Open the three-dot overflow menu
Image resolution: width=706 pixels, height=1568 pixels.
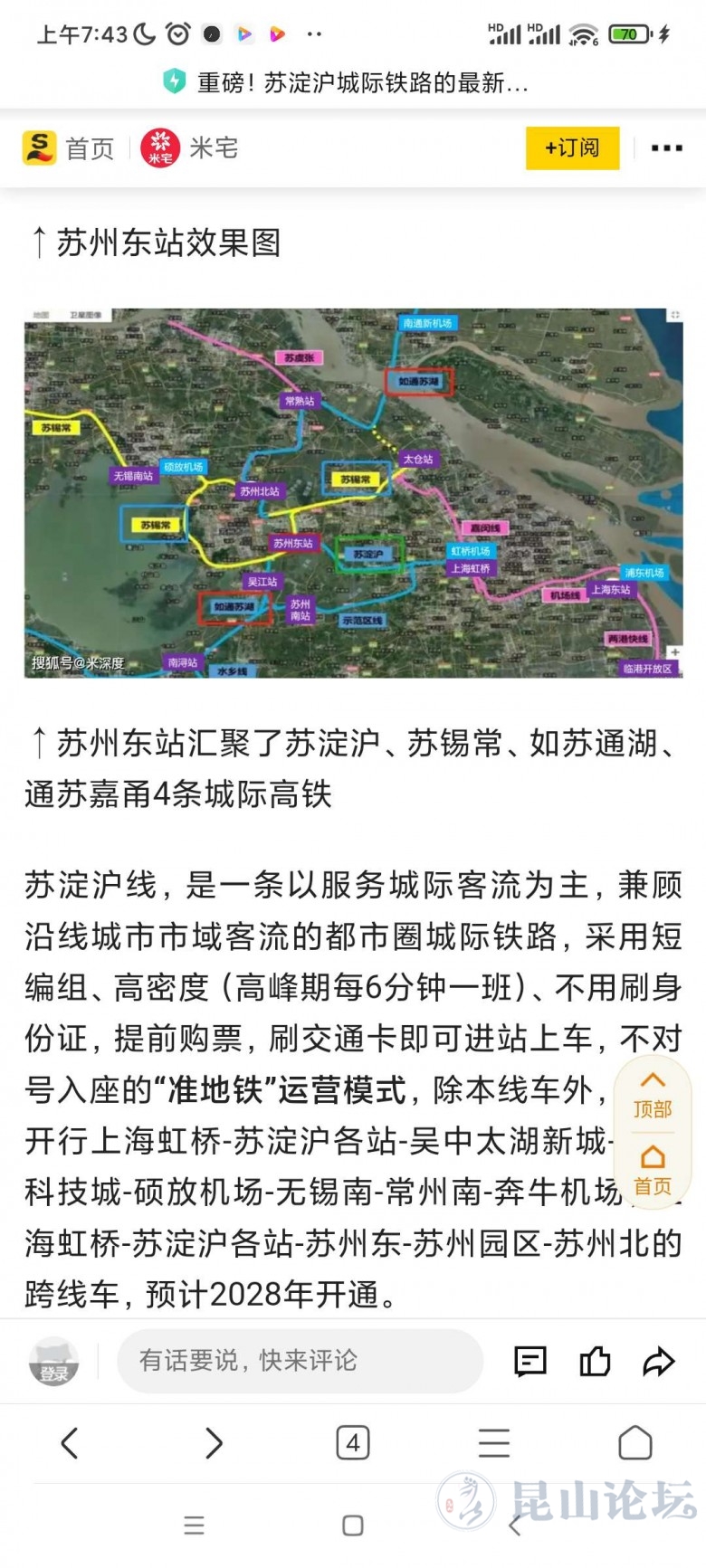(x=666, y=147)
